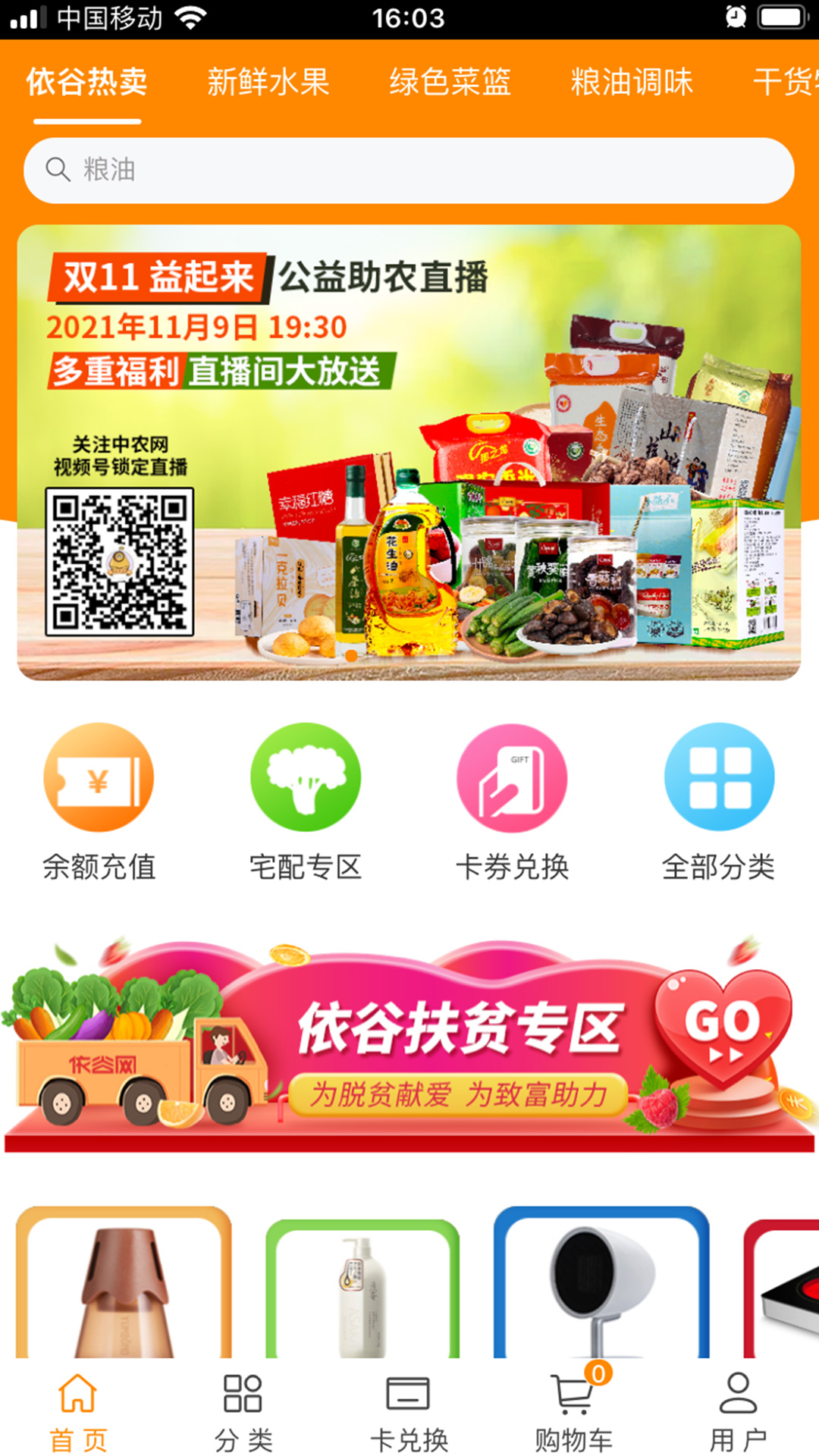Switch to the 新鲜水果 top tab
The width and height of the screenshot is (819, 1456).
click(x=268, y=82)
